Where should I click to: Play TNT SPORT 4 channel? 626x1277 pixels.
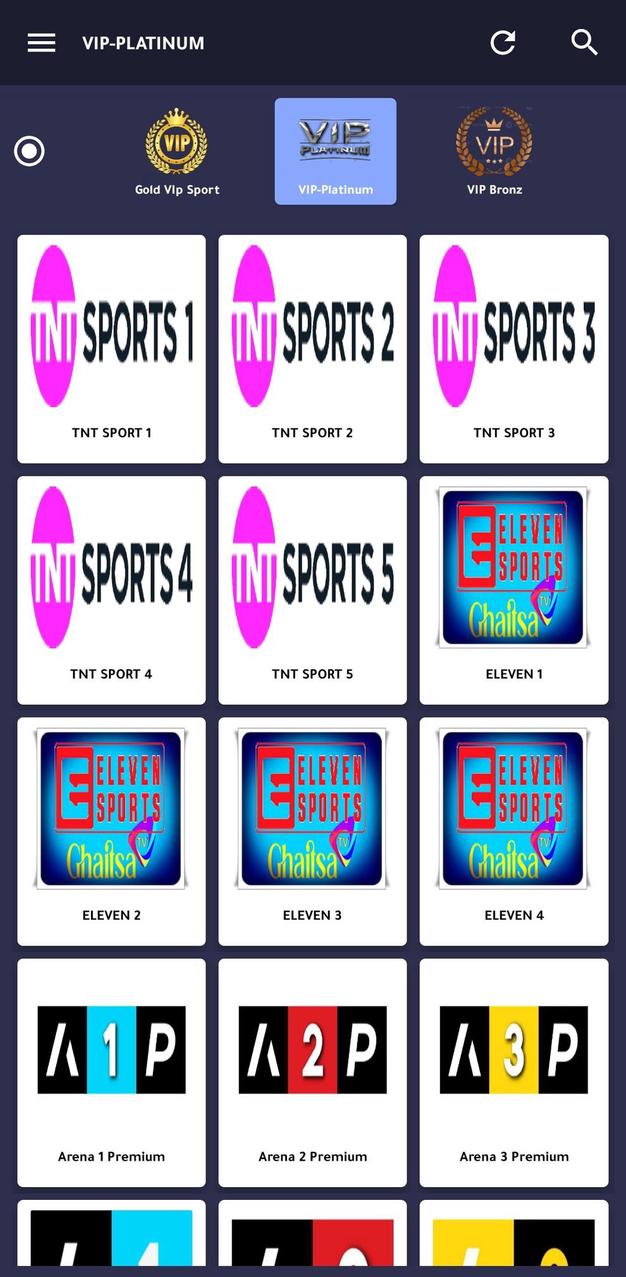(x=111, y=590)
